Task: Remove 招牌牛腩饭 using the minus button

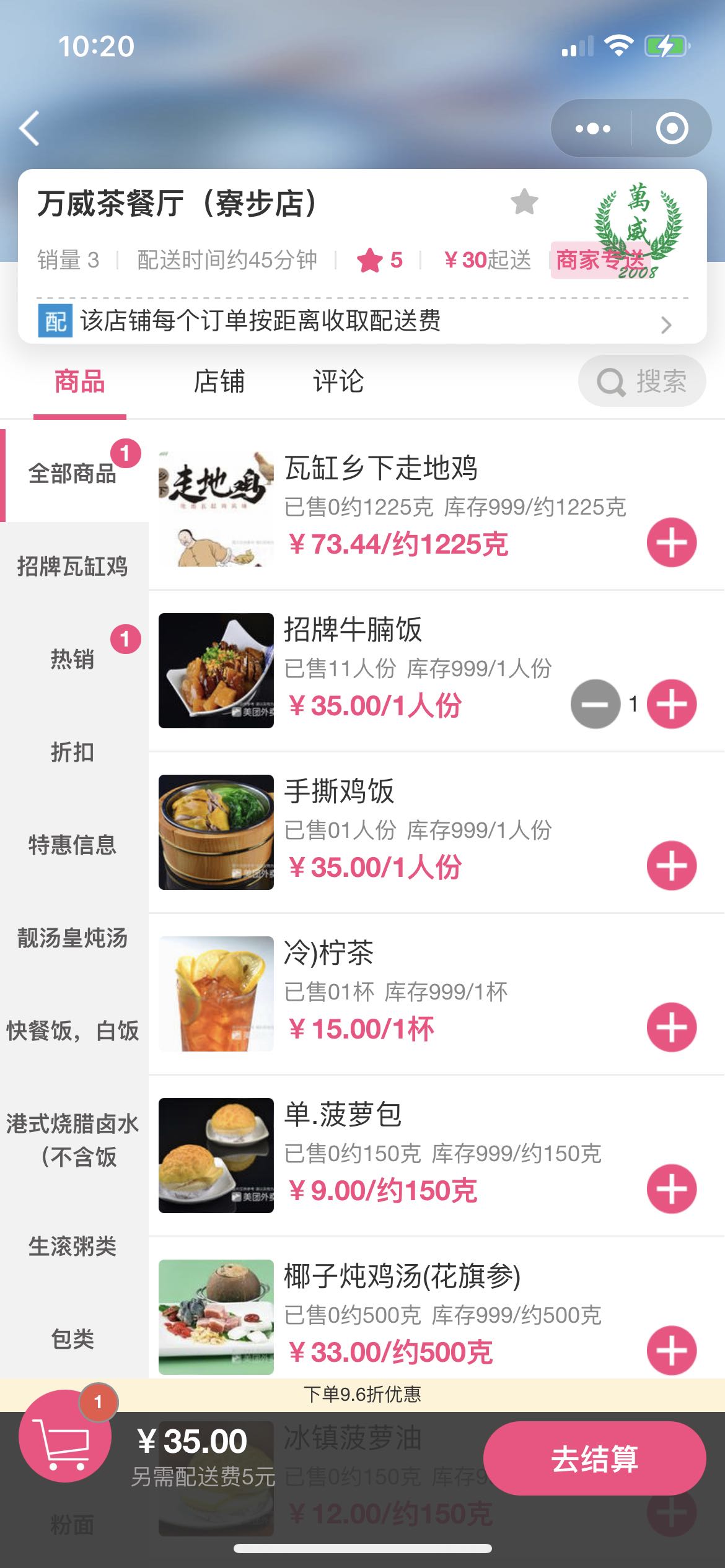Action: pyautogui.click(x=595, y=703)
